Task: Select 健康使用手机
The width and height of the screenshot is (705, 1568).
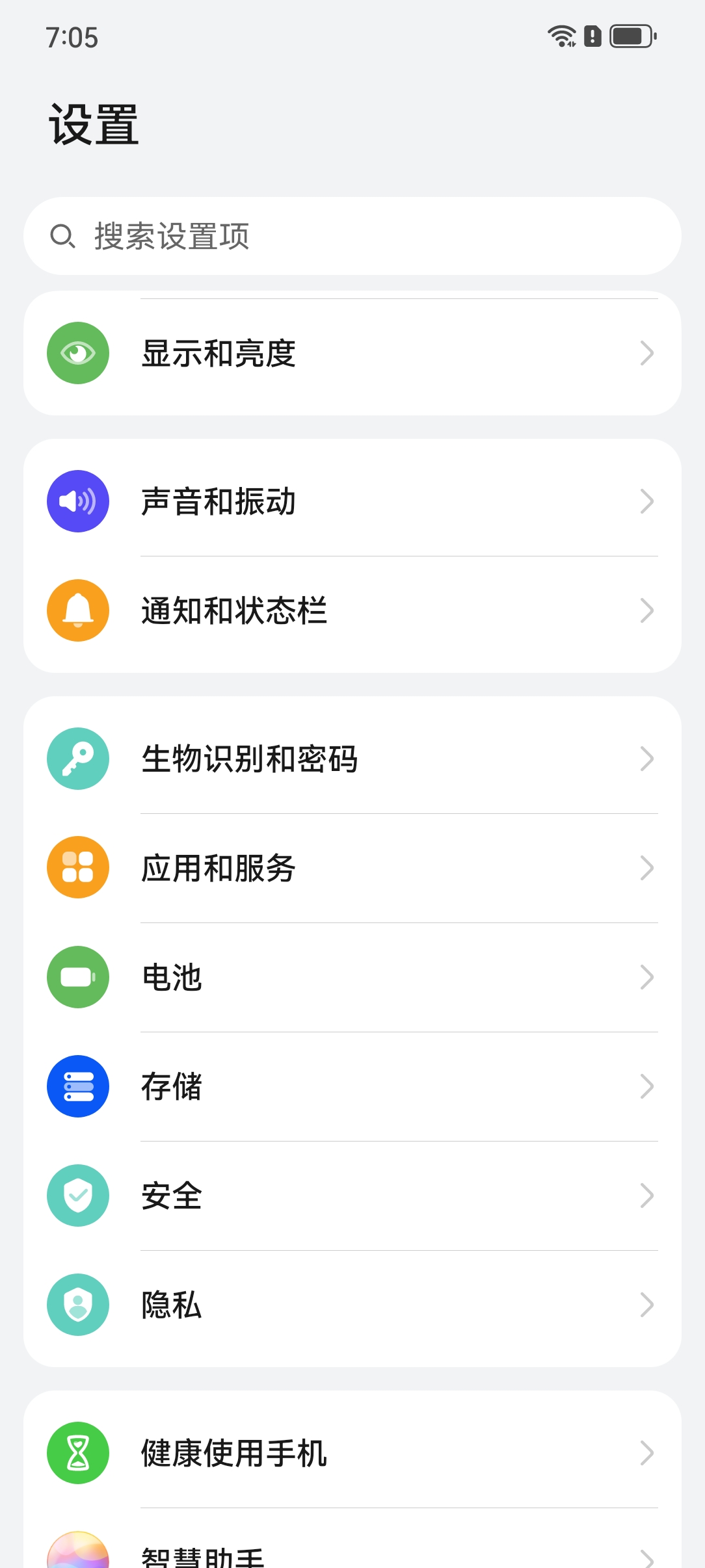Action: tap(351, 1453)
